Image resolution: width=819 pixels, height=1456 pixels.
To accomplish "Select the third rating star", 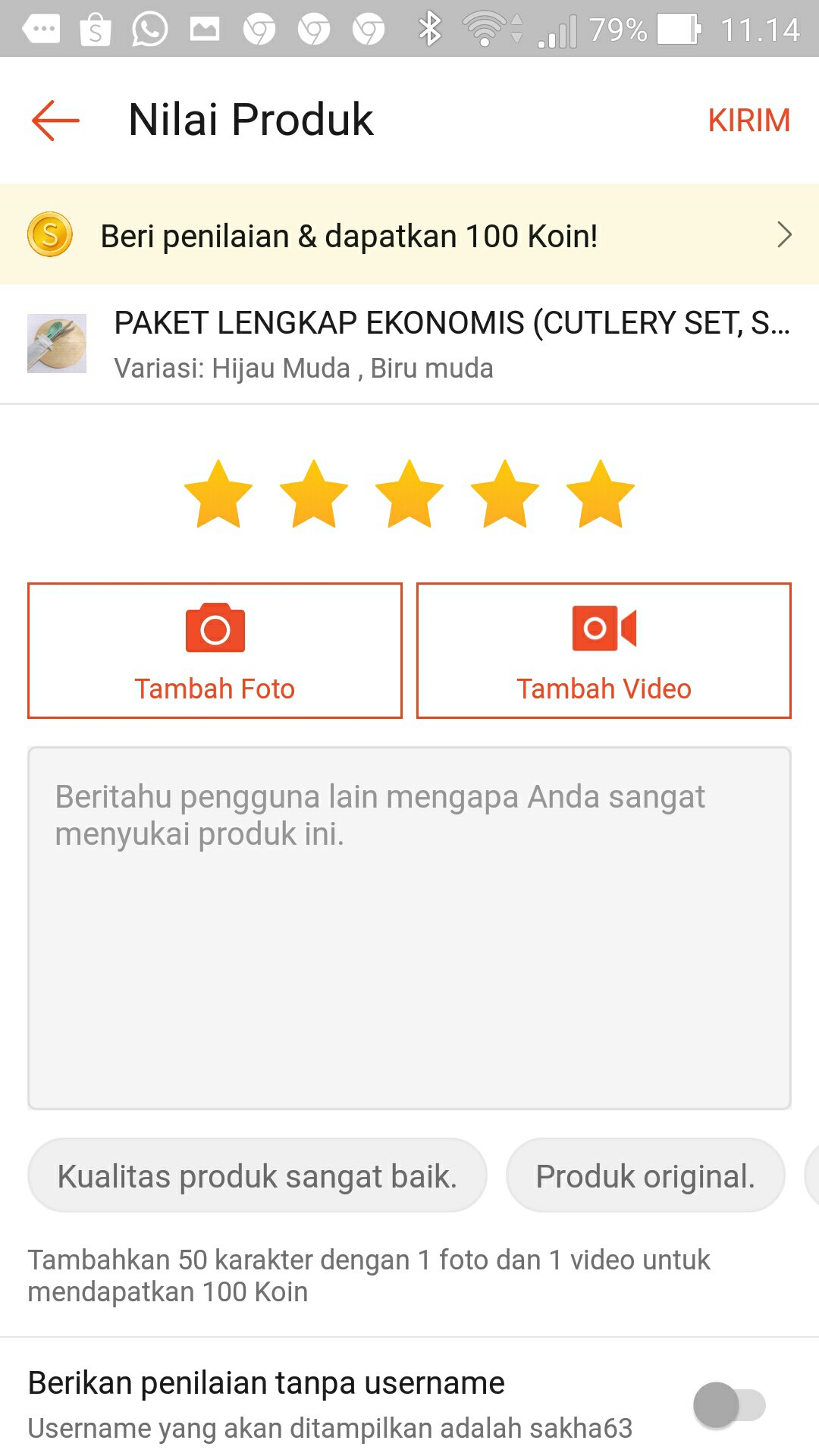I will 409,494.
